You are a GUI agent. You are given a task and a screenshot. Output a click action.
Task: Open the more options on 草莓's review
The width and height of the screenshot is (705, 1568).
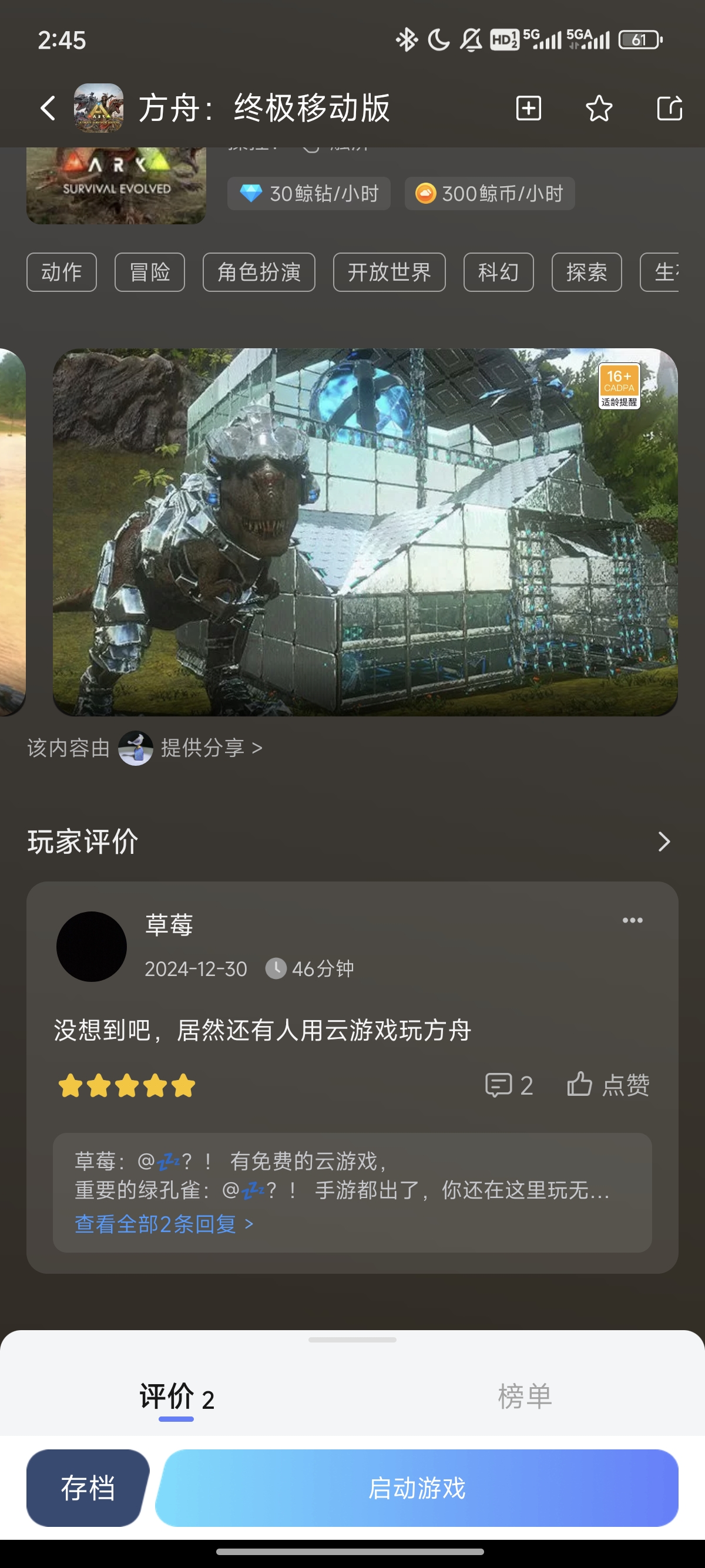pos(633,920)
